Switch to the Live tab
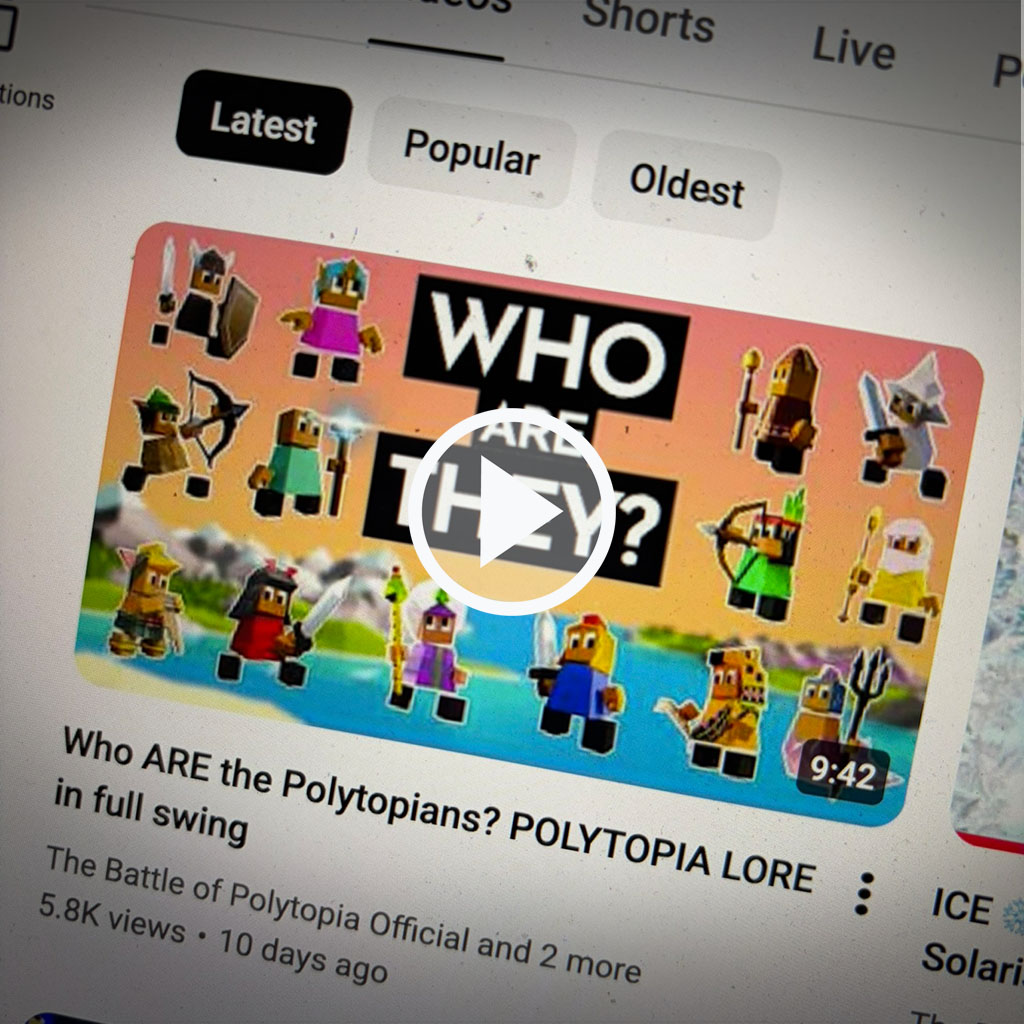Viewport: 1024px width, 1024px height. click(853, 49)
